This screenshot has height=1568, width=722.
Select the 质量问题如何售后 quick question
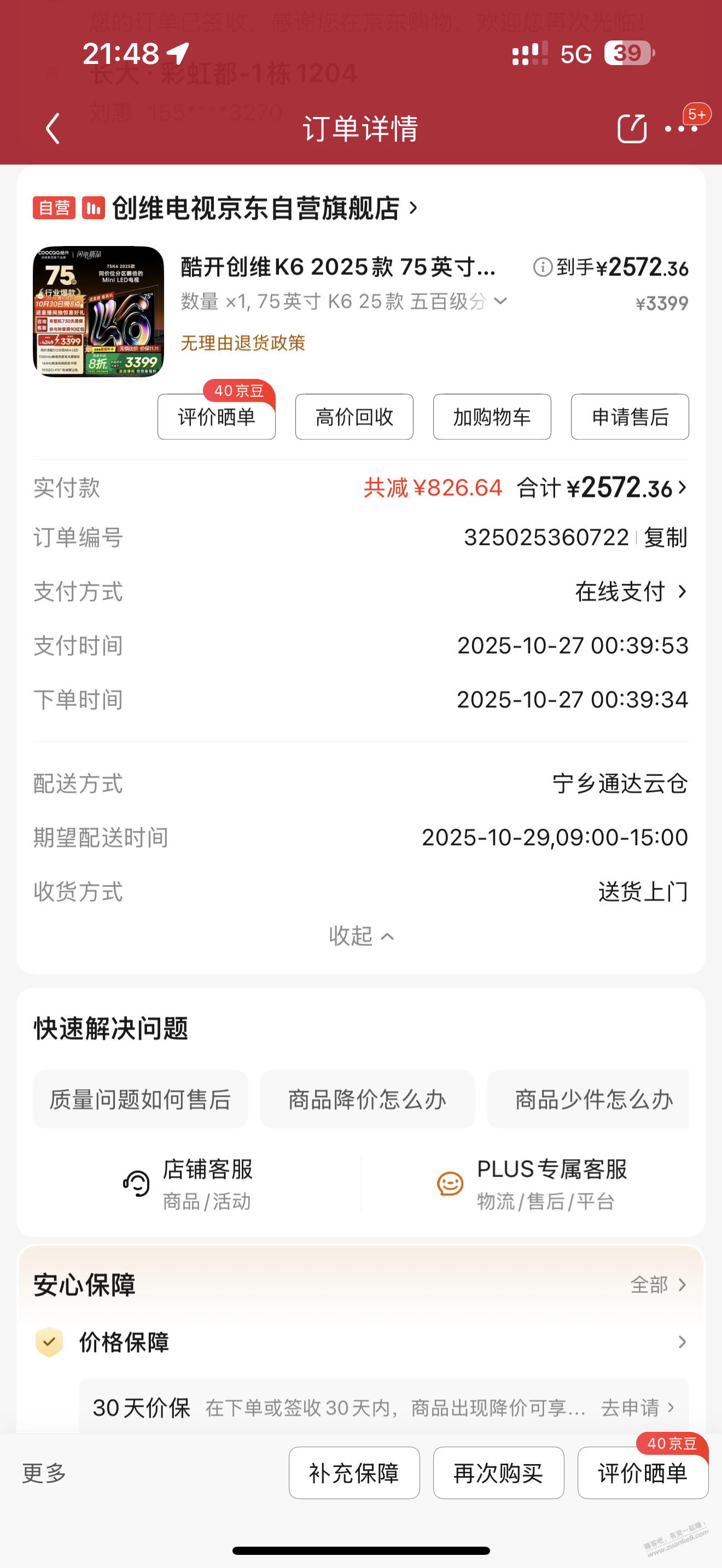141,1099
